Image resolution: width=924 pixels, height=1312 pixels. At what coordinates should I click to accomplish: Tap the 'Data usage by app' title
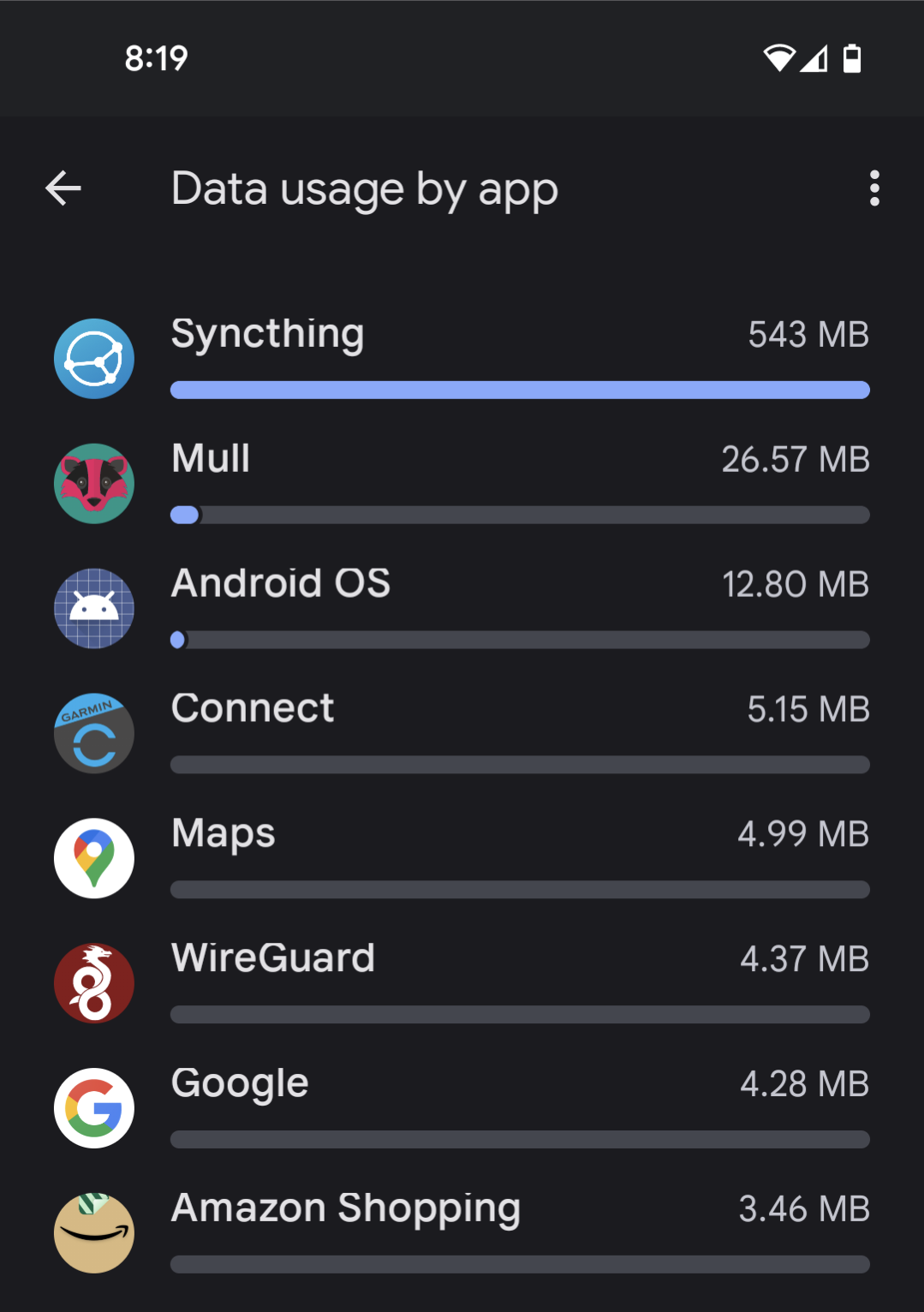364,189
